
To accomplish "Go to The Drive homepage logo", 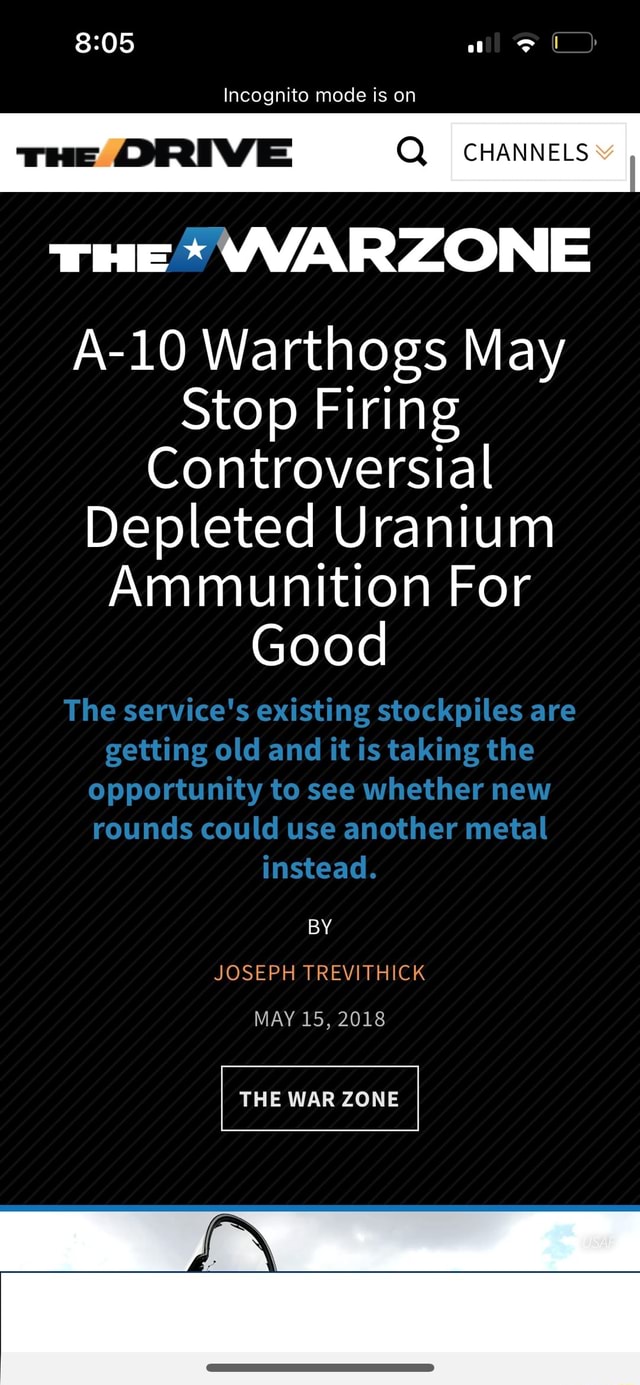I will 155,153.
